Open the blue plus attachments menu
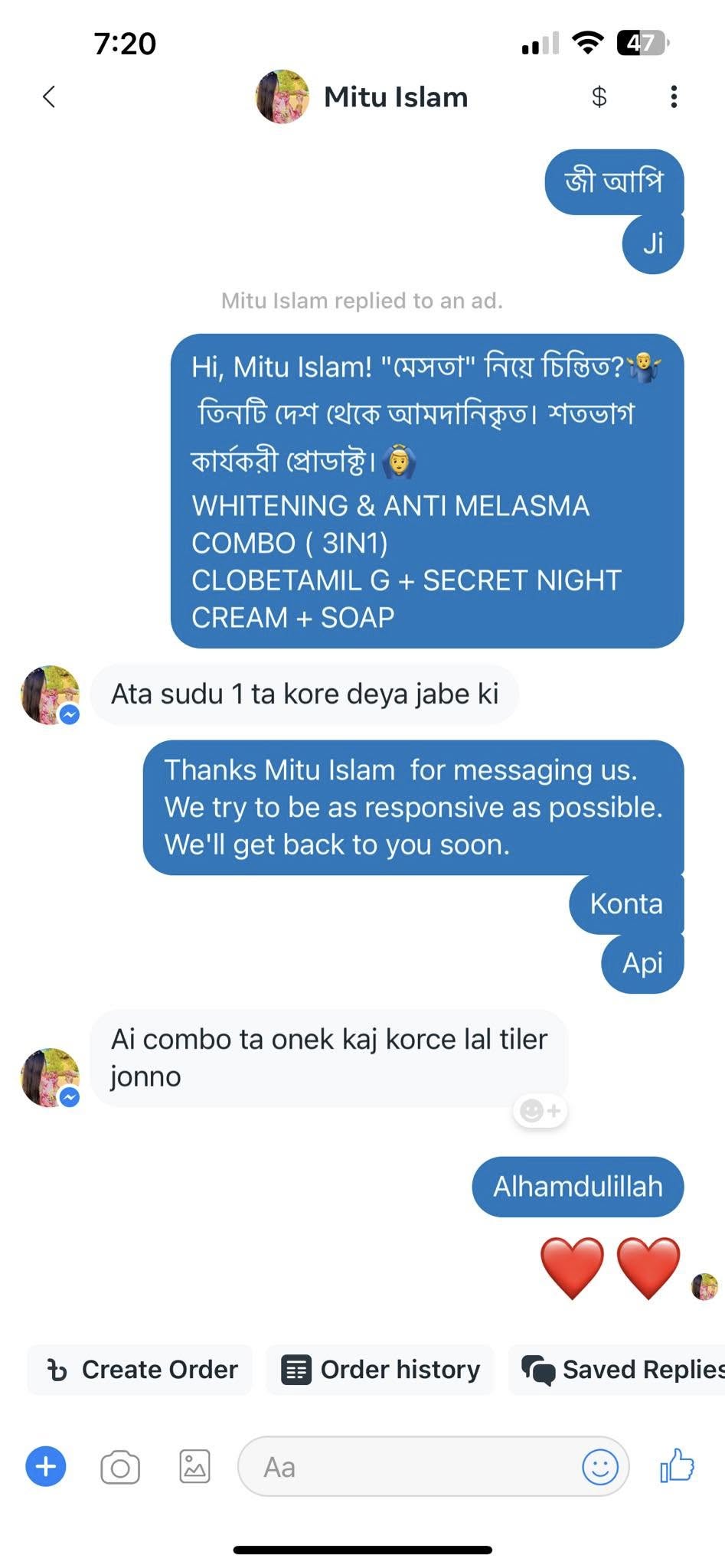This screenshot has height=1568, width=725. pos(46,1467)
